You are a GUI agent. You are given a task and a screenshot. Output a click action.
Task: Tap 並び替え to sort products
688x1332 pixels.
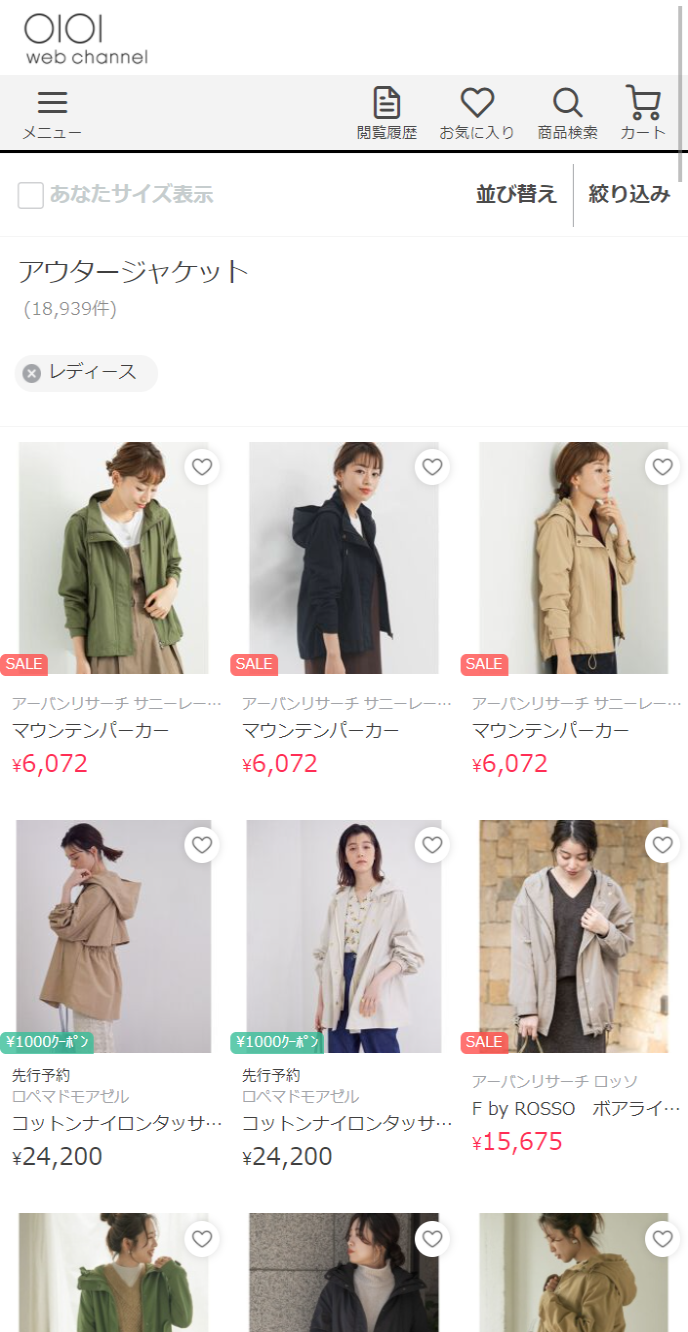[x=516, y=195]
